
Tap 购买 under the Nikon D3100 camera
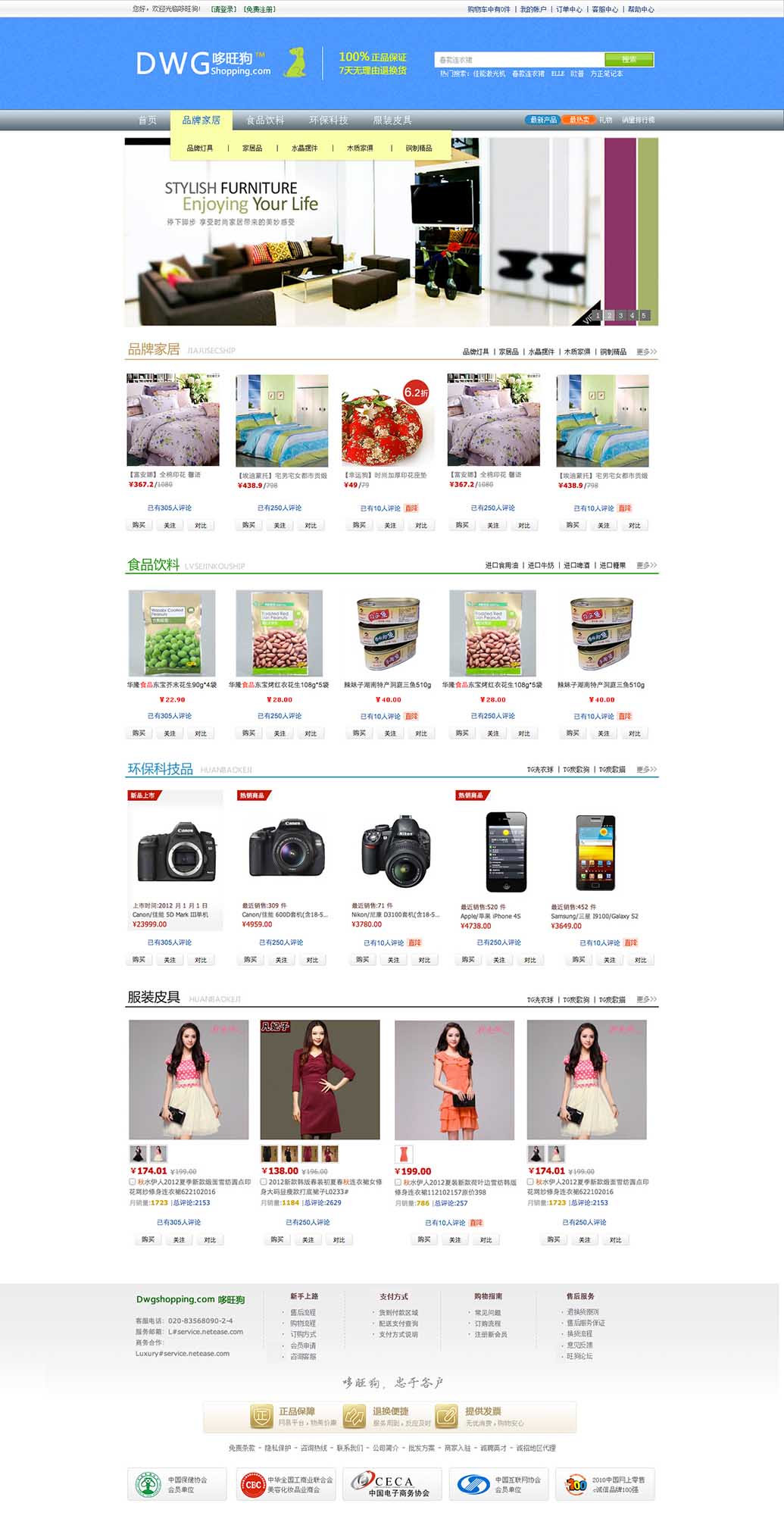point(363,960)
